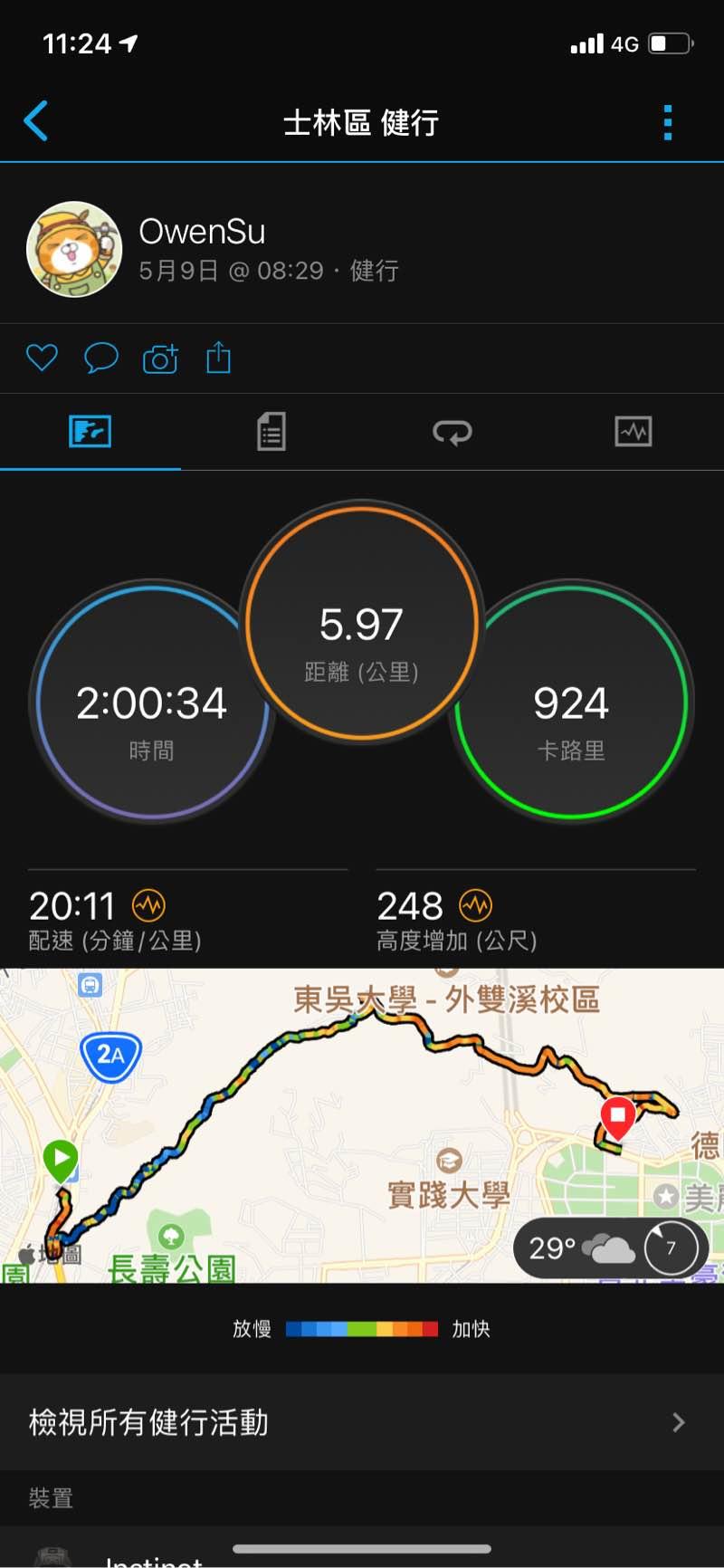
Task: Switch to the laps tab
Action: (x=452, y=432)
